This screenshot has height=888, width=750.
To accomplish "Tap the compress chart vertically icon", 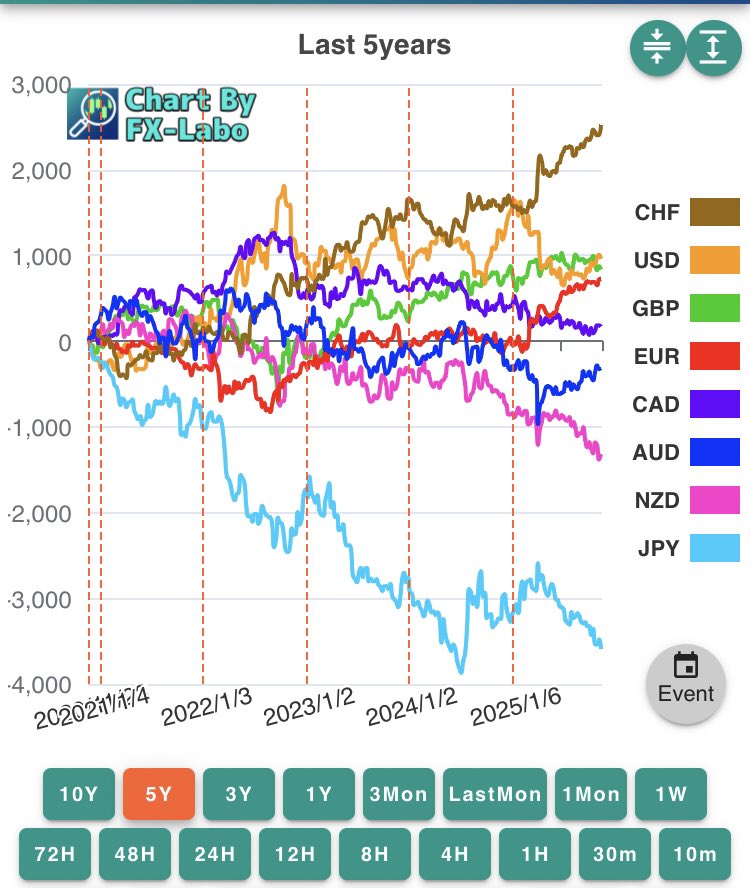I will [x=657, y=47].
